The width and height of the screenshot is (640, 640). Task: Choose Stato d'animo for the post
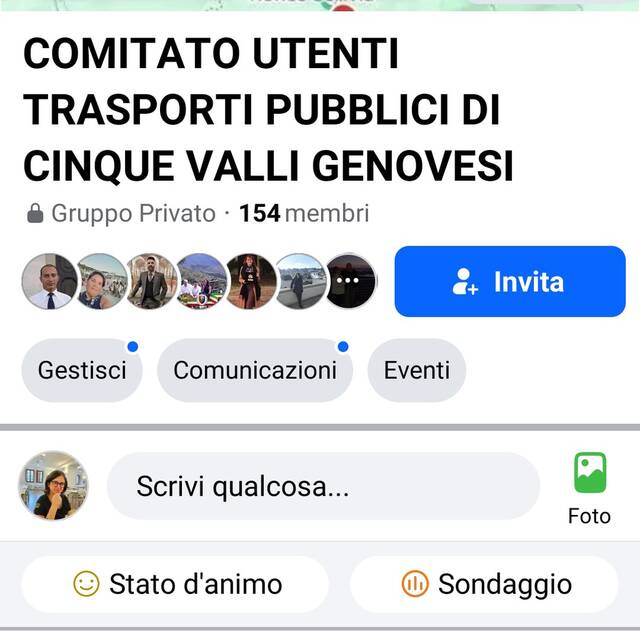[176, 584]
